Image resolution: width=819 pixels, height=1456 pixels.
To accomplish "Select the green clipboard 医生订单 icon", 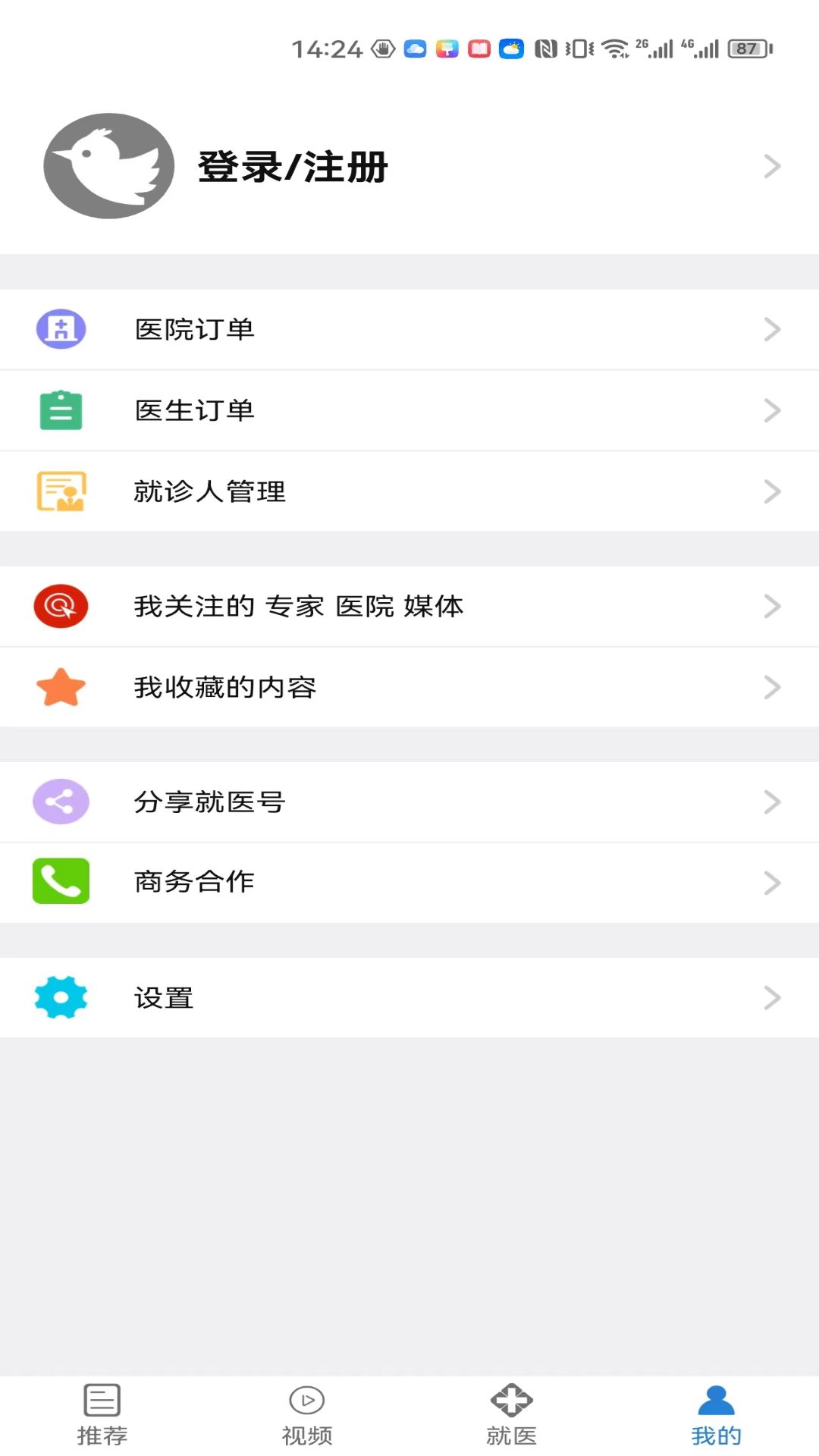I will point(61,410).
